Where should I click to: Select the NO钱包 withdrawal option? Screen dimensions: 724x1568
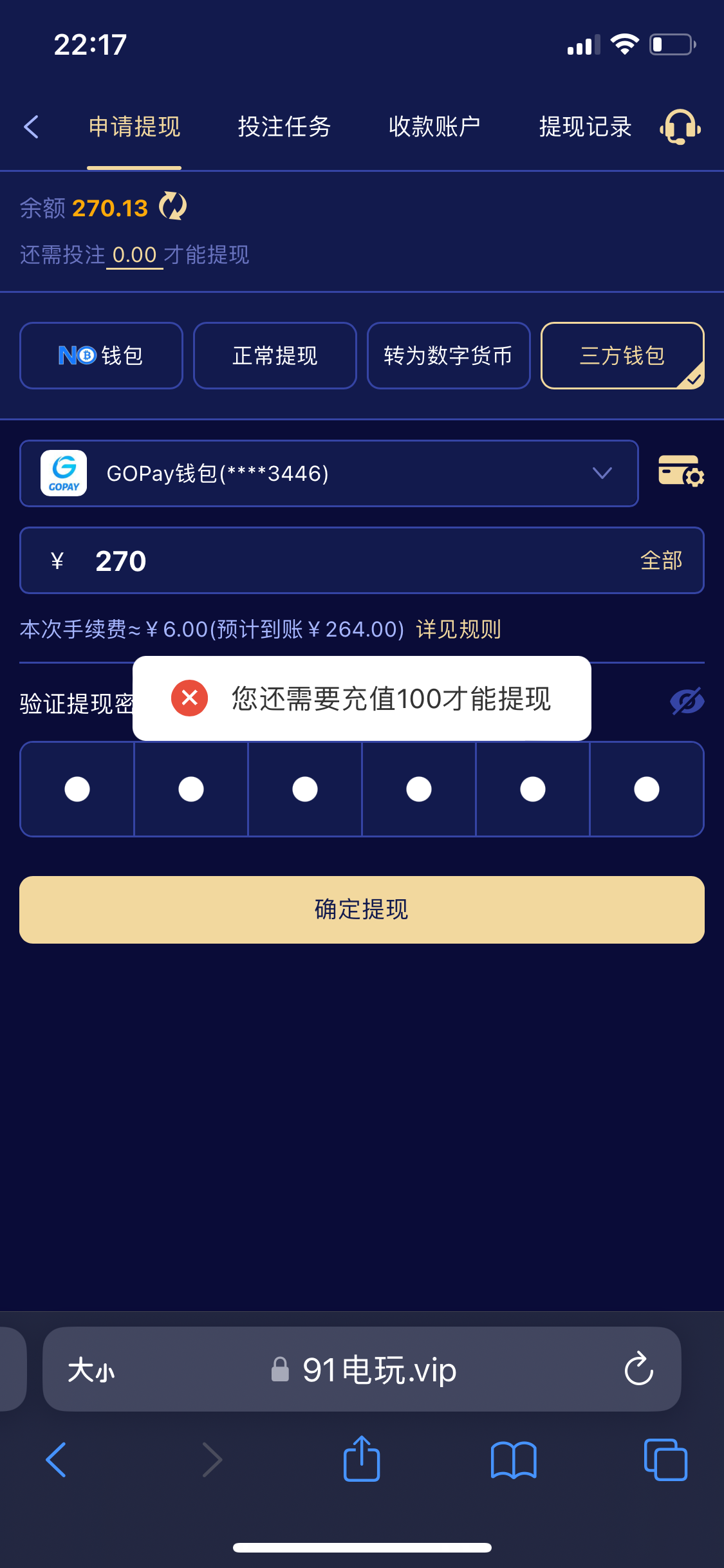101,355
